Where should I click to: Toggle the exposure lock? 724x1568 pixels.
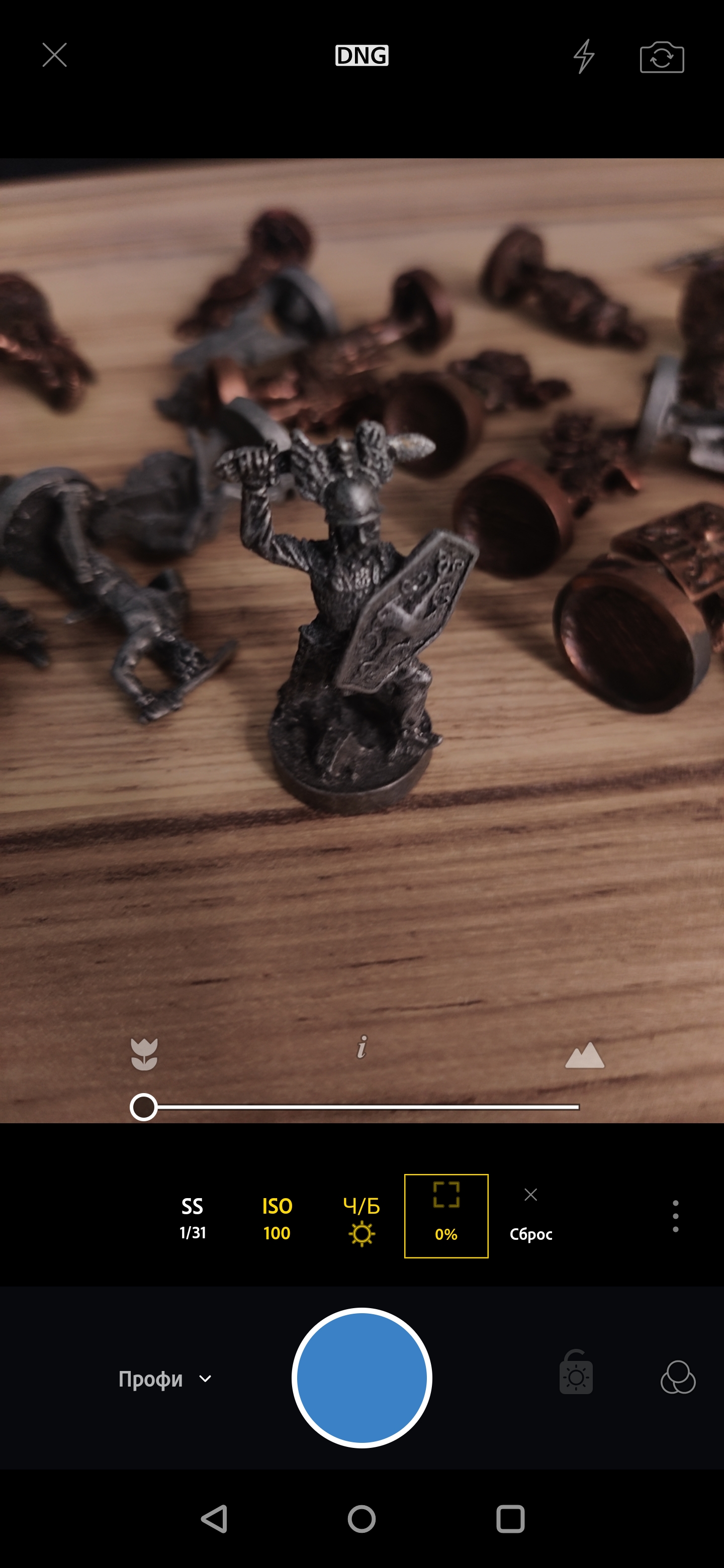pyautogui.click(x=576, y=1373)
